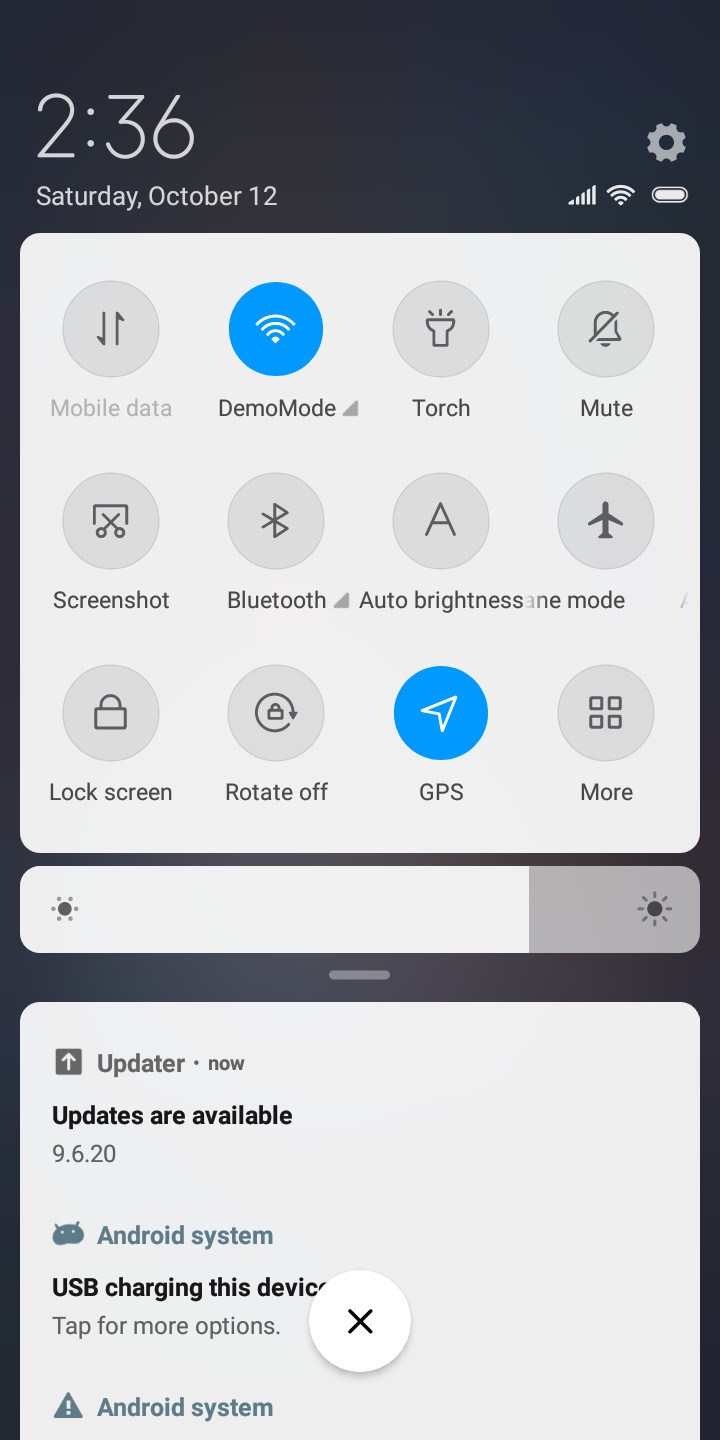Image resolution: width=720 pixels, height=1440 pixels.
Task: Open settings via the gear icon
Action: (666, 142)
